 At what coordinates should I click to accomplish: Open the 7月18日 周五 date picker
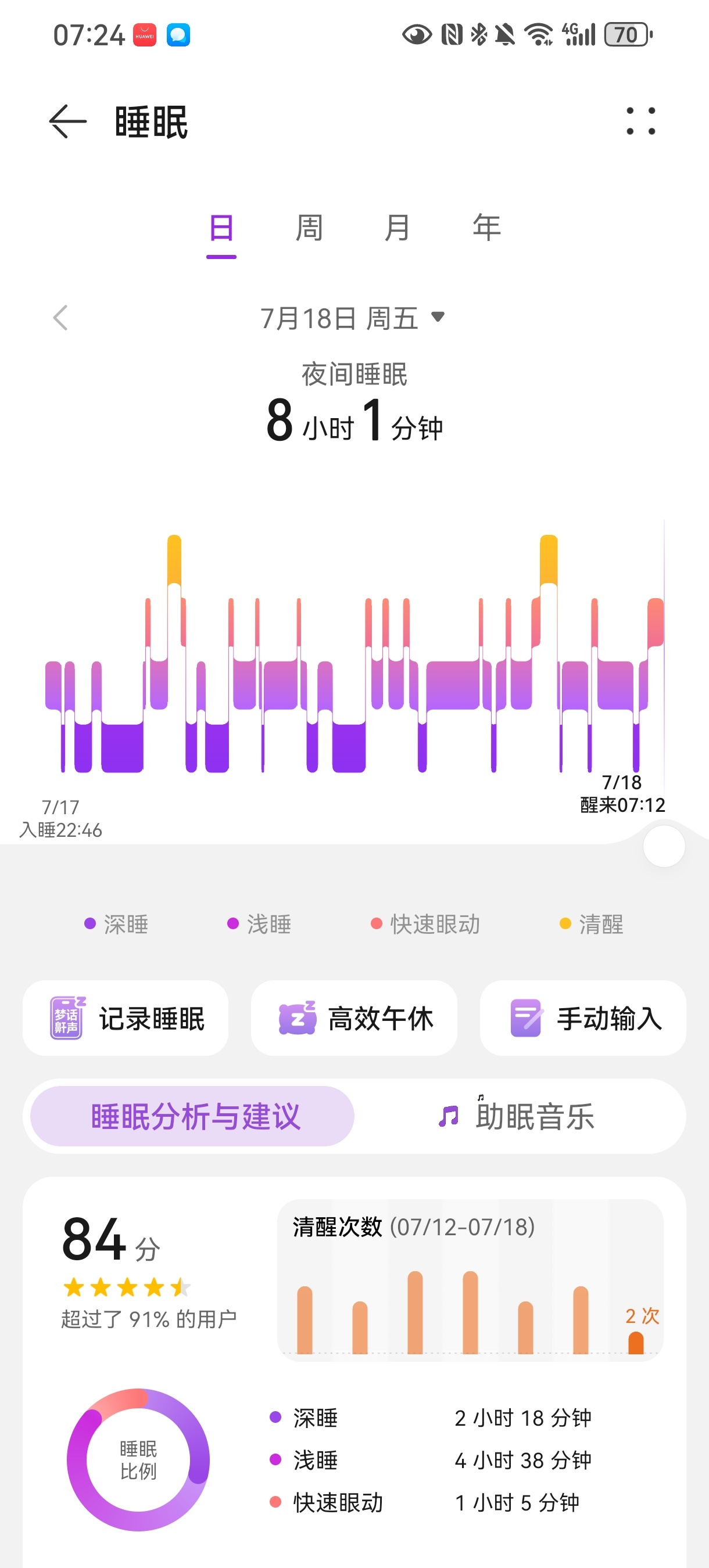click(x=353, y=318)
